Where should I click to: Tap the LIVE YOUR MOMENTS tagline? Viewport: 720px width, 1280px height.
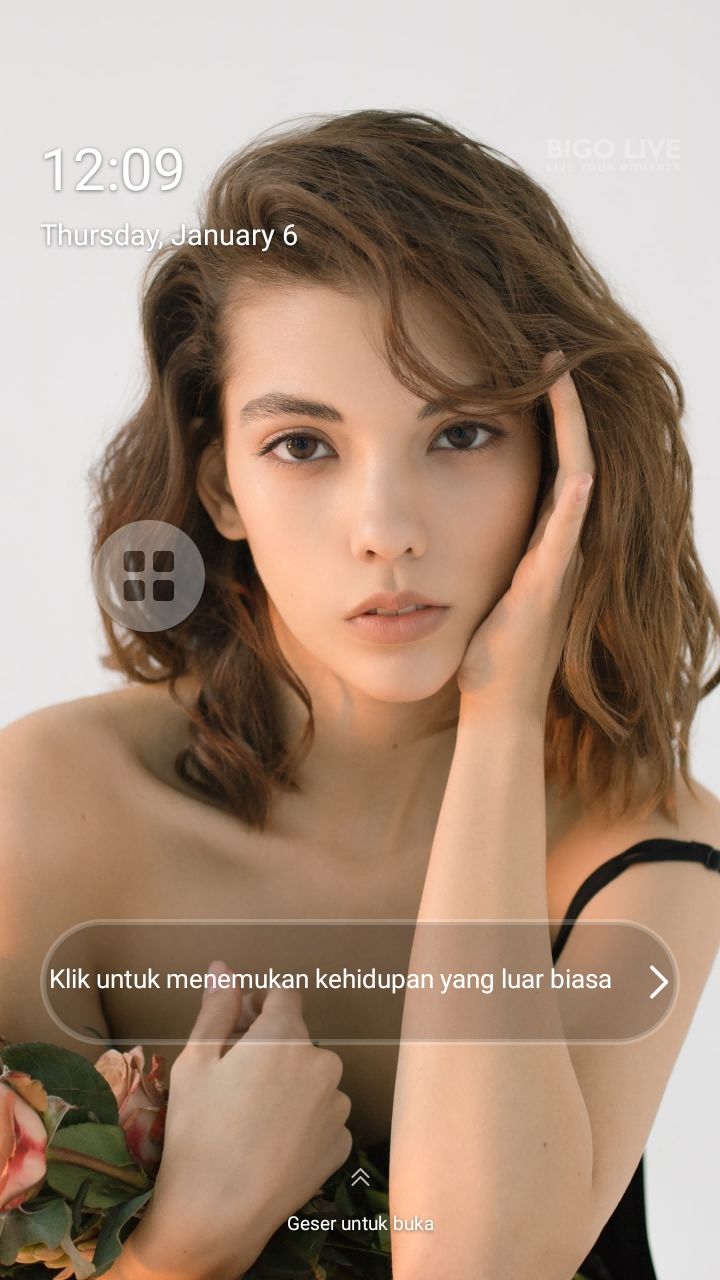click(x=611, y=168)
